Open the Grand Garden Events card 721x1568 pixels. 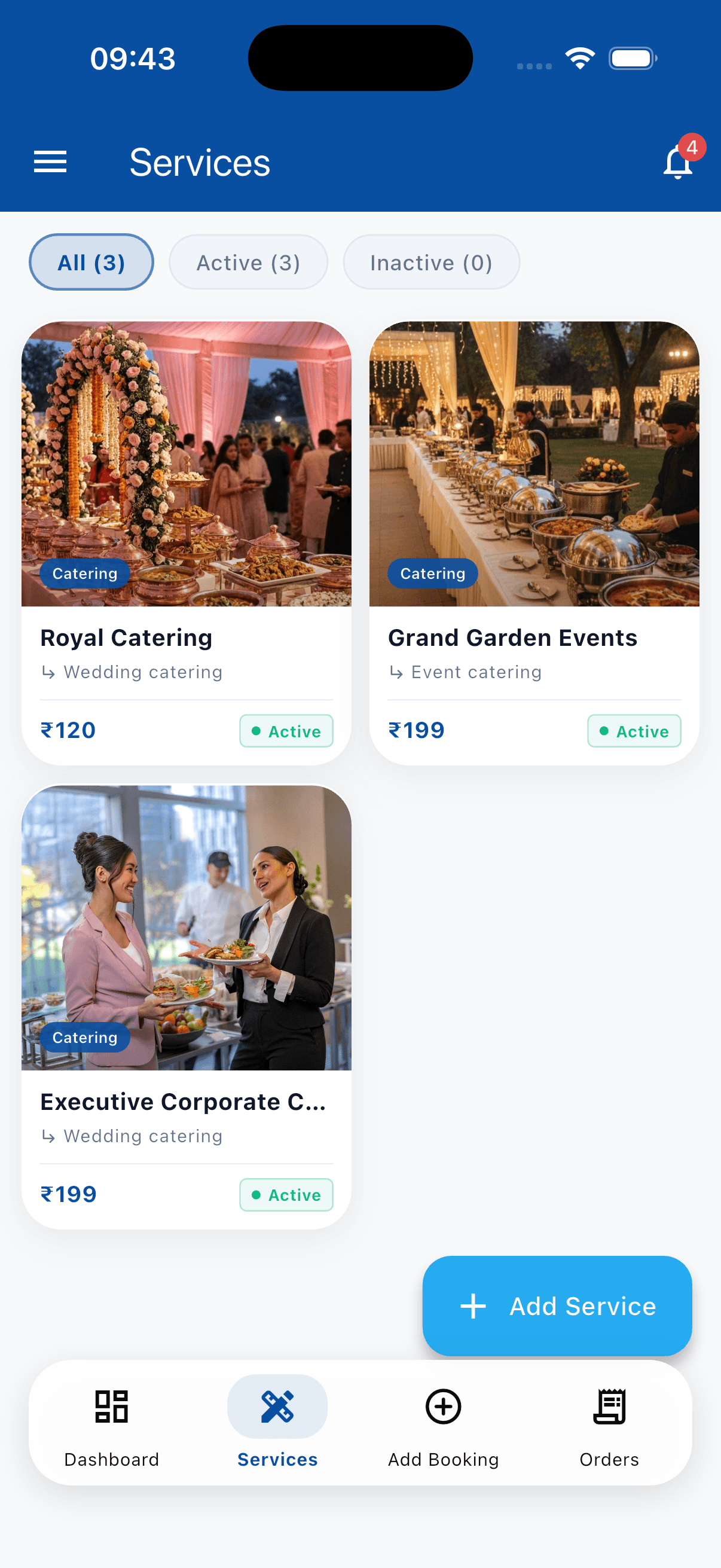tap(534, 543)
